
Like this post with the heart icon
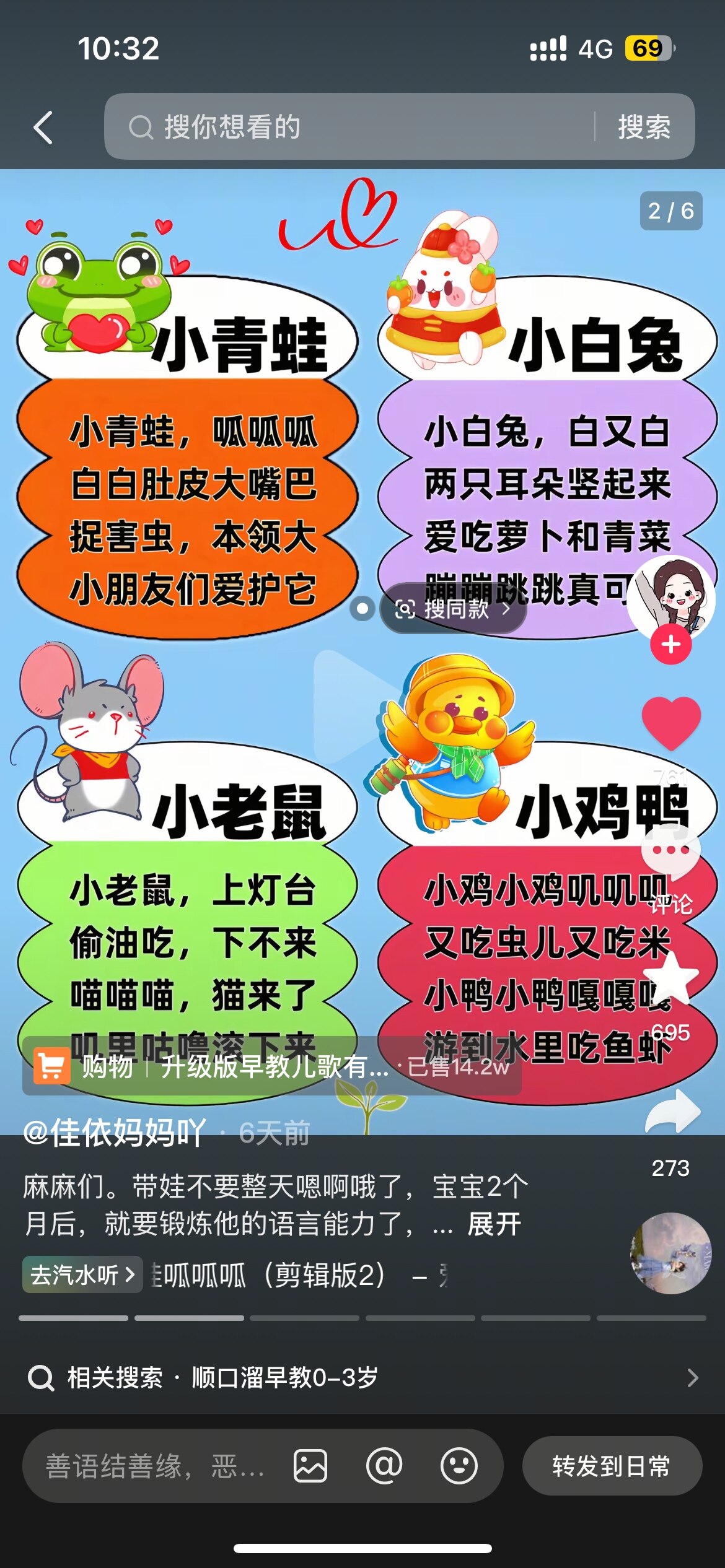670,722
